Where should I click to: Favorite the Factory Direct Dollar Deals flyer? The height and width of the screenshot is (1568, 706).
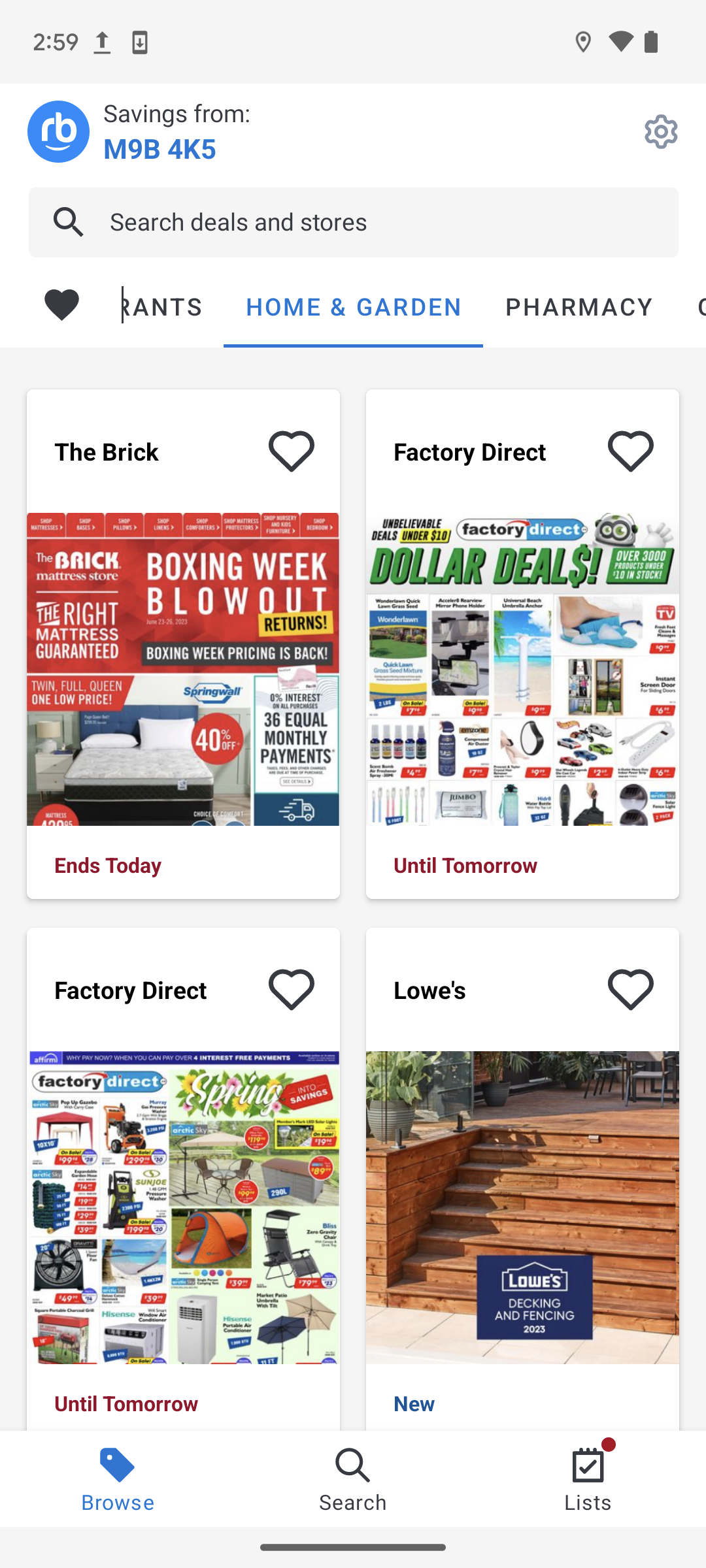coord(630,449)
